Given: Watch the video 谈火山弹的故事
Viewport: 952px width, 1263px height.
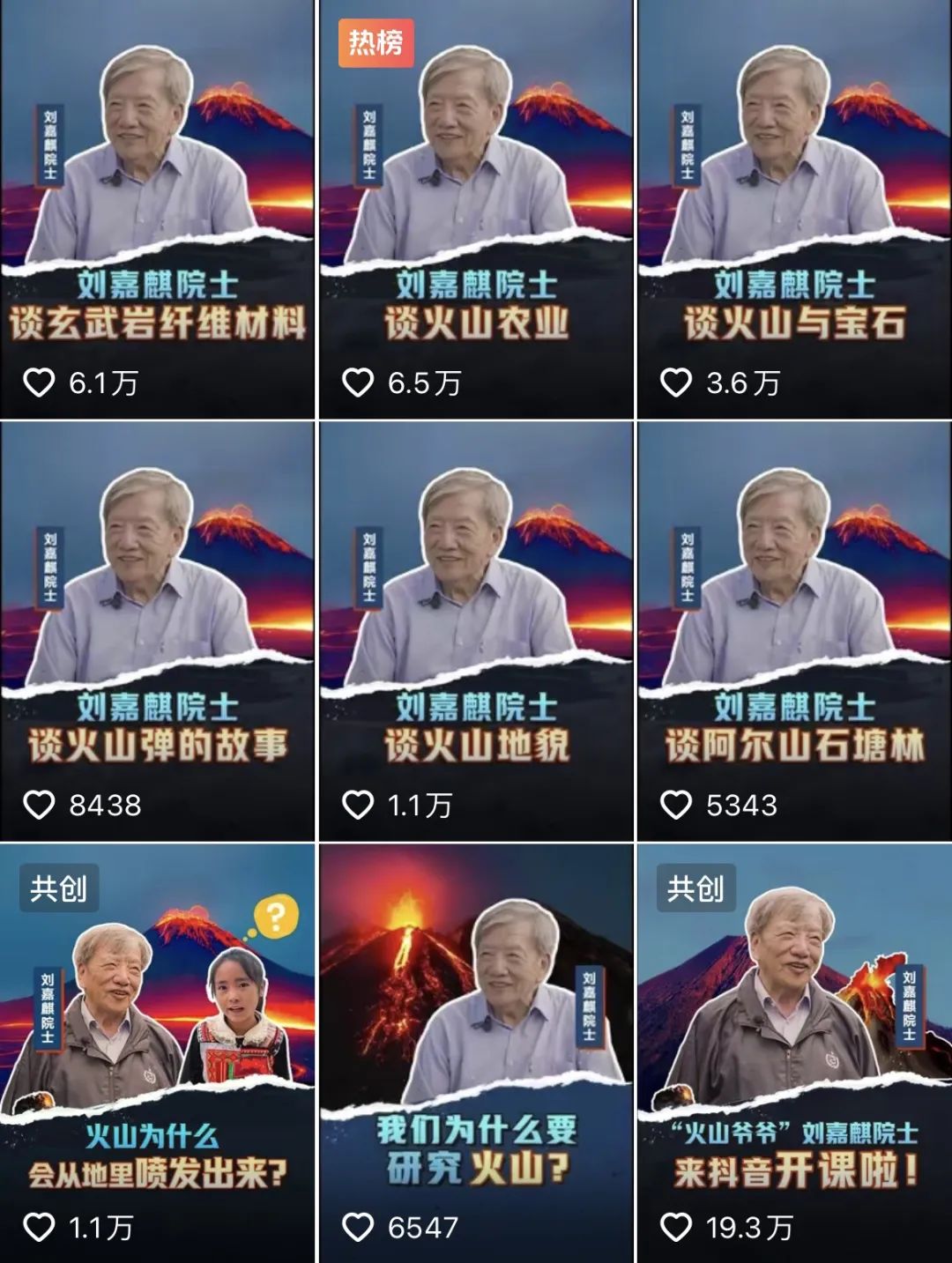Looking at the screenshot, I should tap(157, 631).
